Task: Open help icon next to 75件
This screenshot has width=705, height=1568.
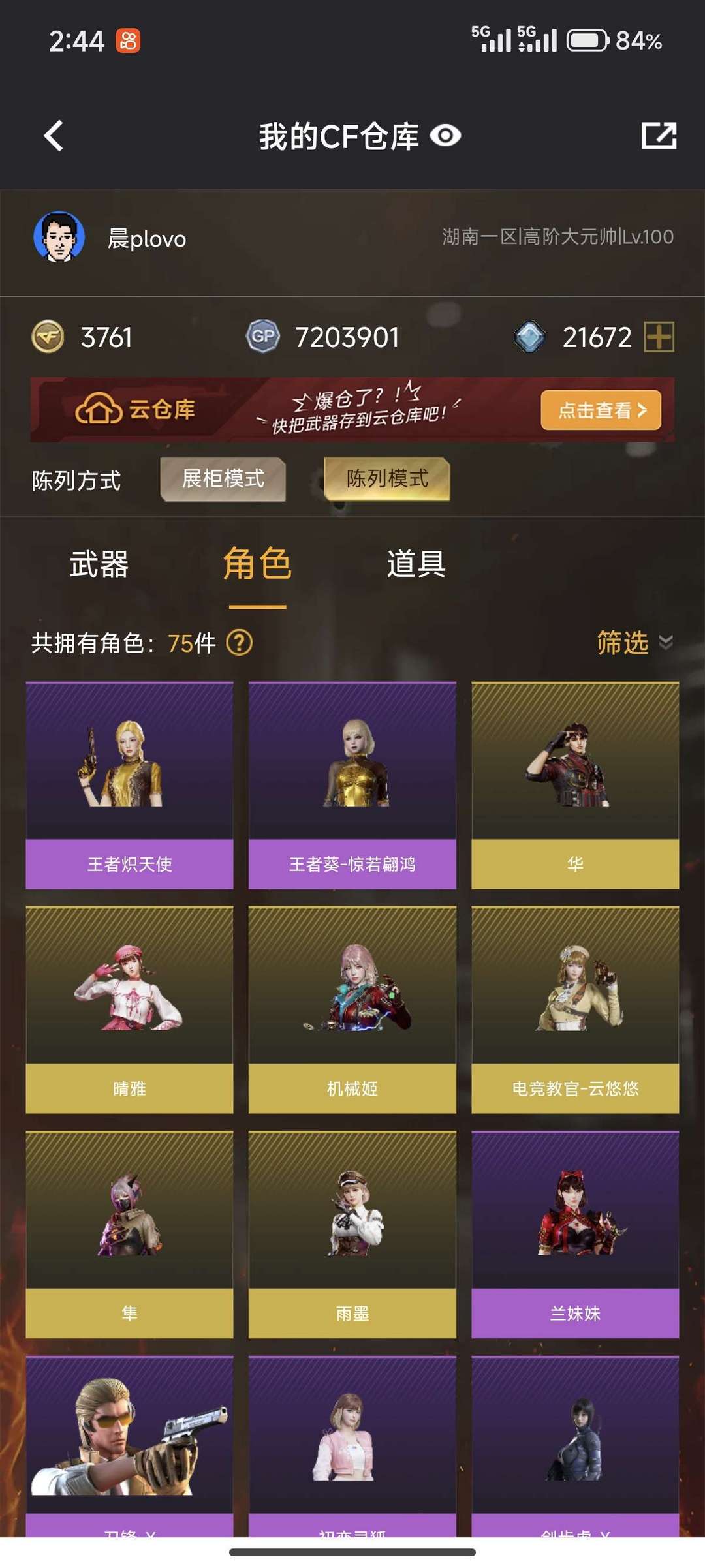Action: click(239, 643)
